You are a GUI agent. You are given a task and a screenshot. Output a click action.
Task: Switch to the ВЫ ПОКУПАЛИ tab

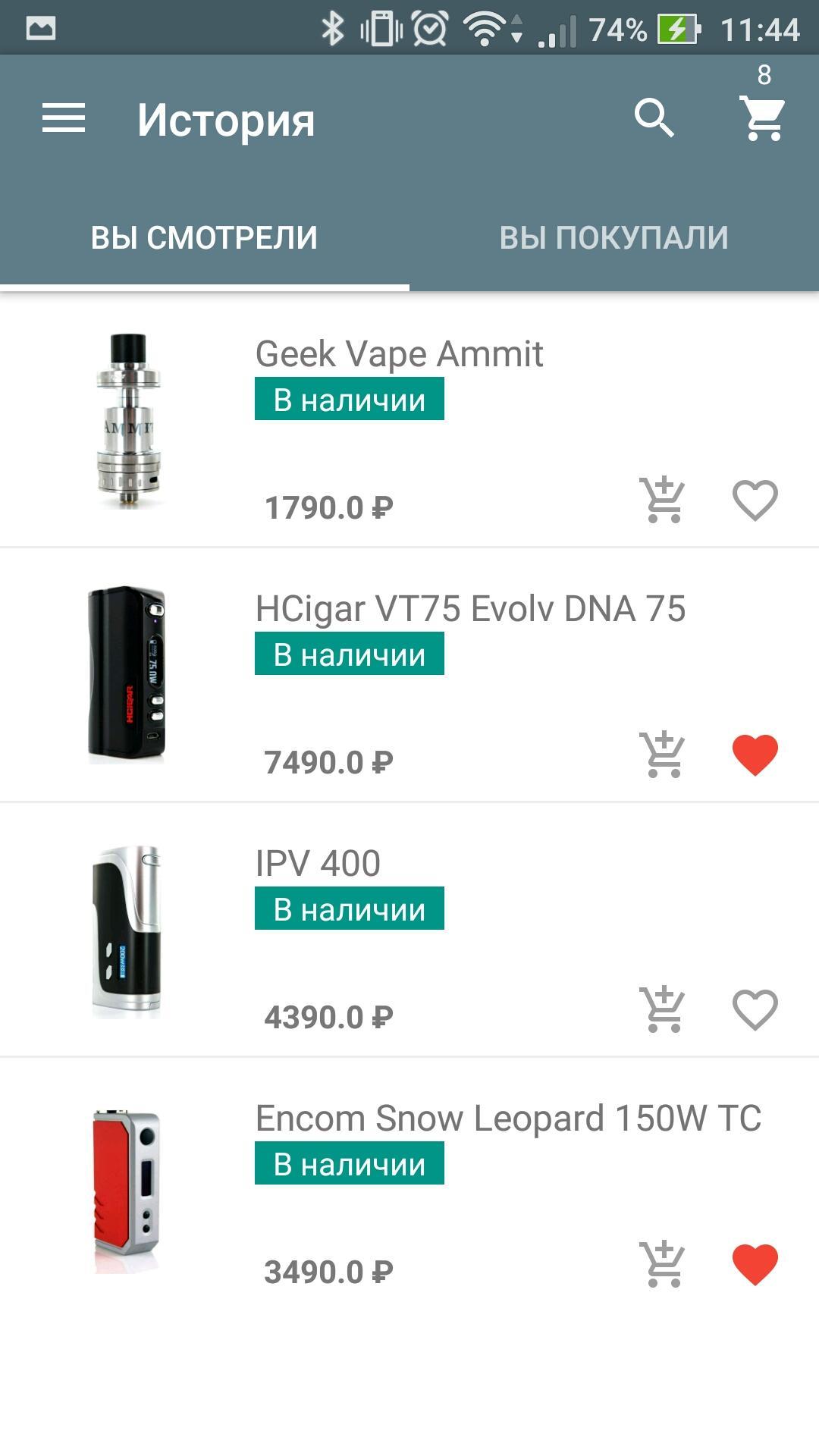613,238
